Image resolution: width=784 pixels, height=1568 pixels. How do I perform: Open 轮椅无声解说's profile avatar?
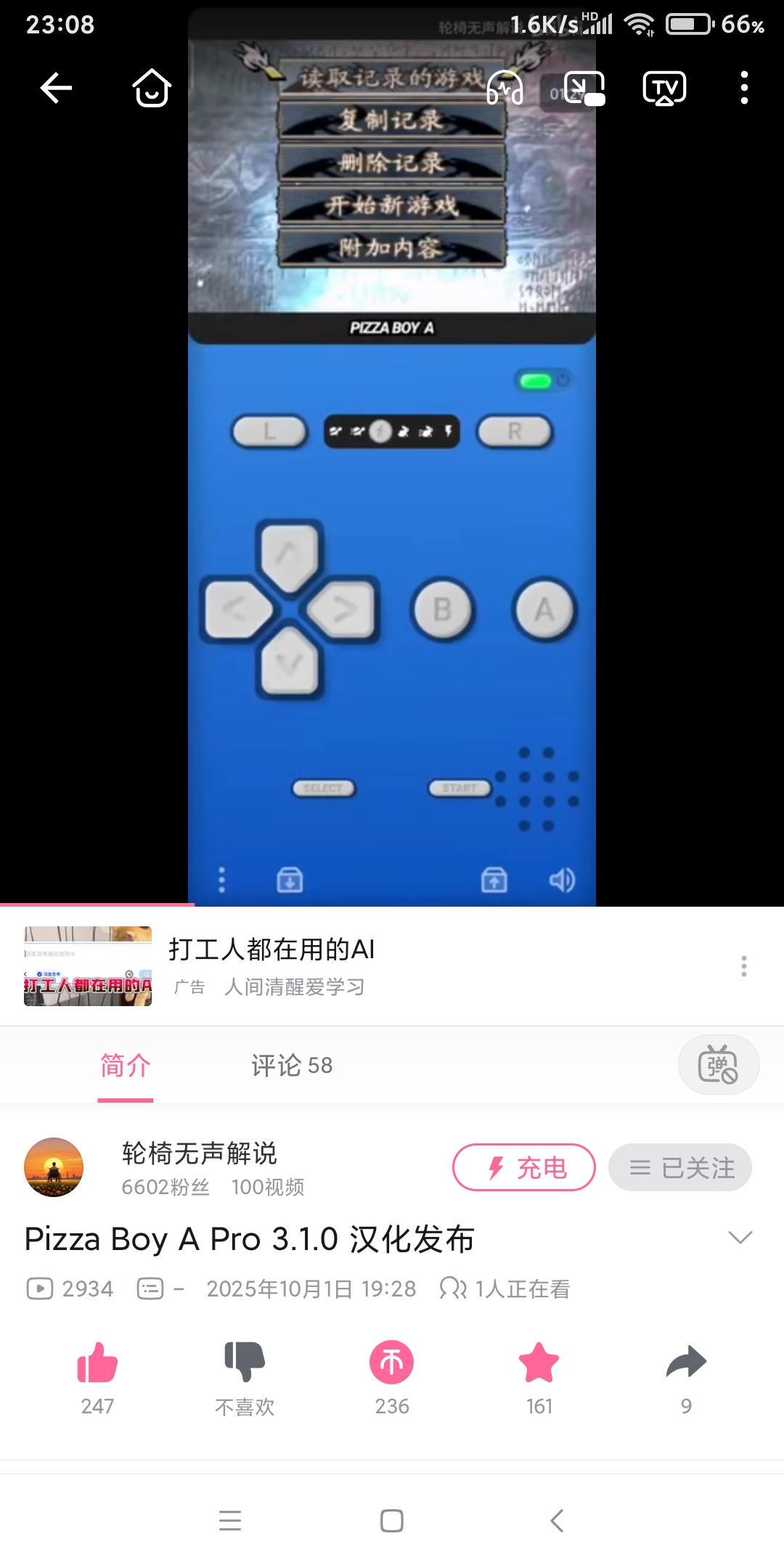[x=54, y=1167]
